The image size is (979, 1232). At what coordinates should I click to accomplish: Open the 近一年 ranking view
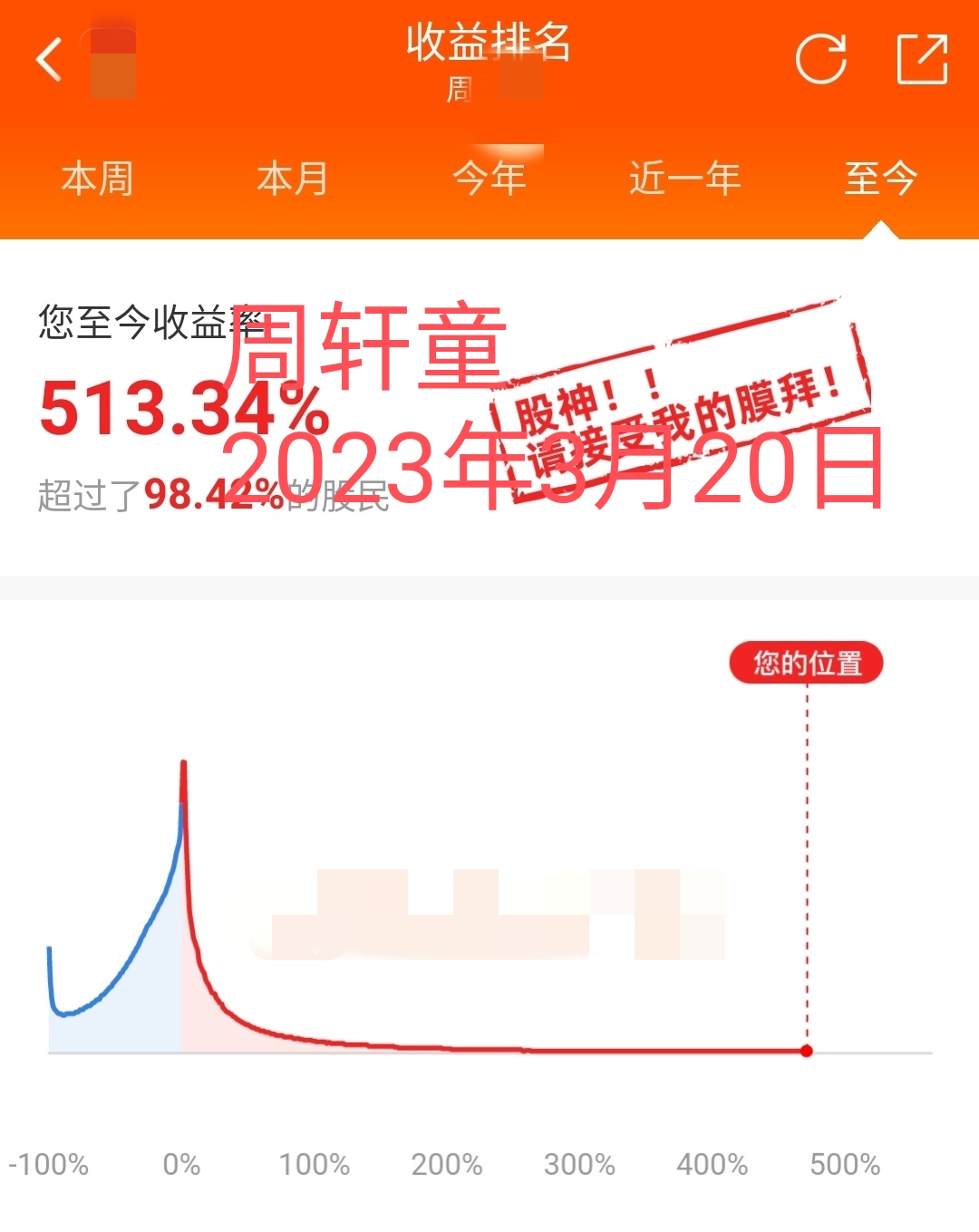pyautogui.click(x=684, y=179)
